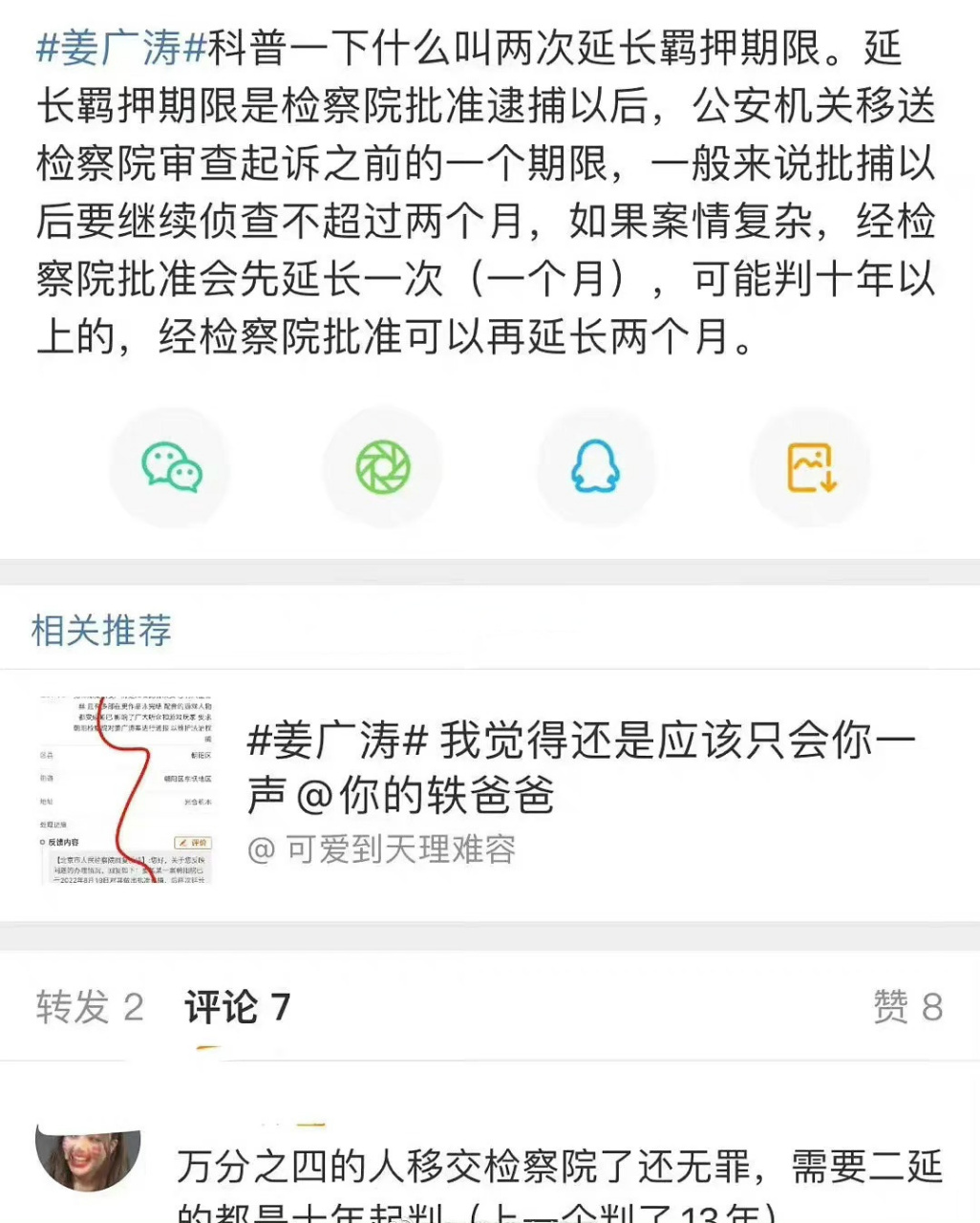Tap the green aperture share icon
The image size is (980, 1223).
coord(383,466)
